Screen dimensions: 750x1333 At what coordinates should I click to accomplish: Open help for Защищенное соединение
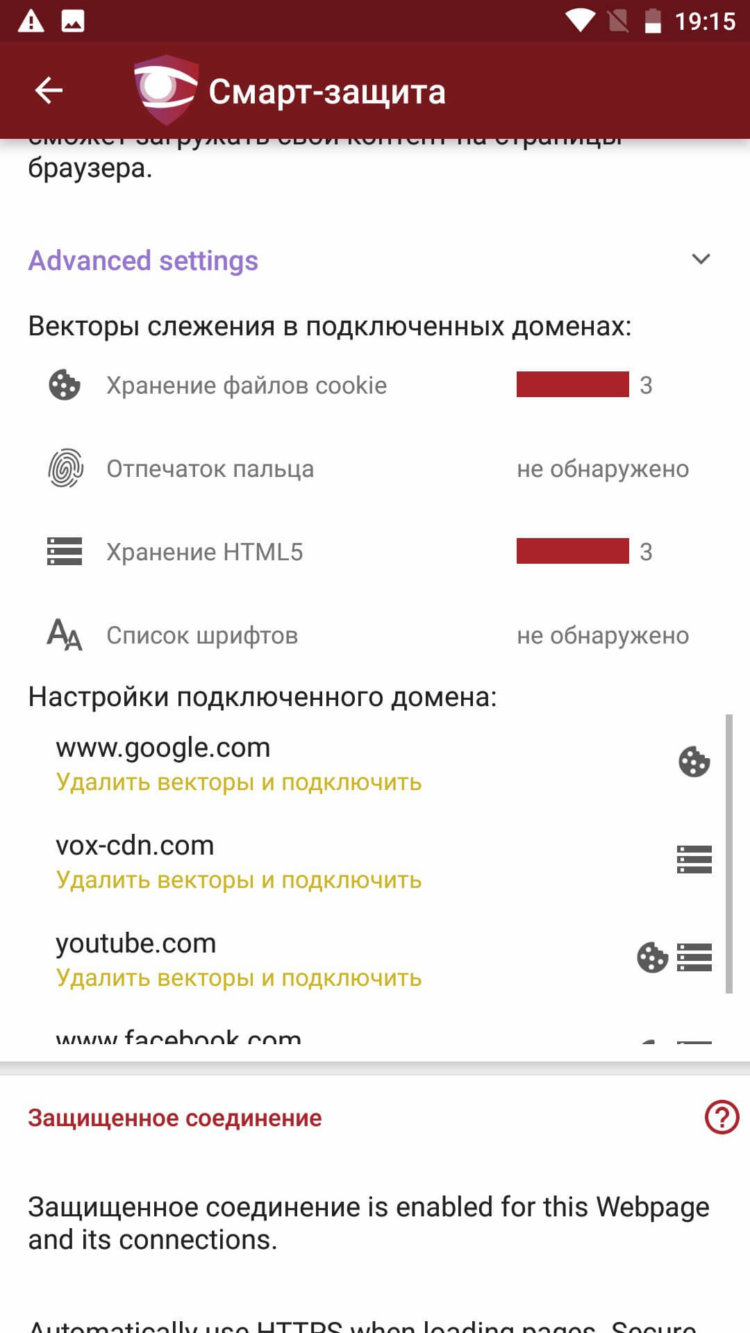(722, 1117)
